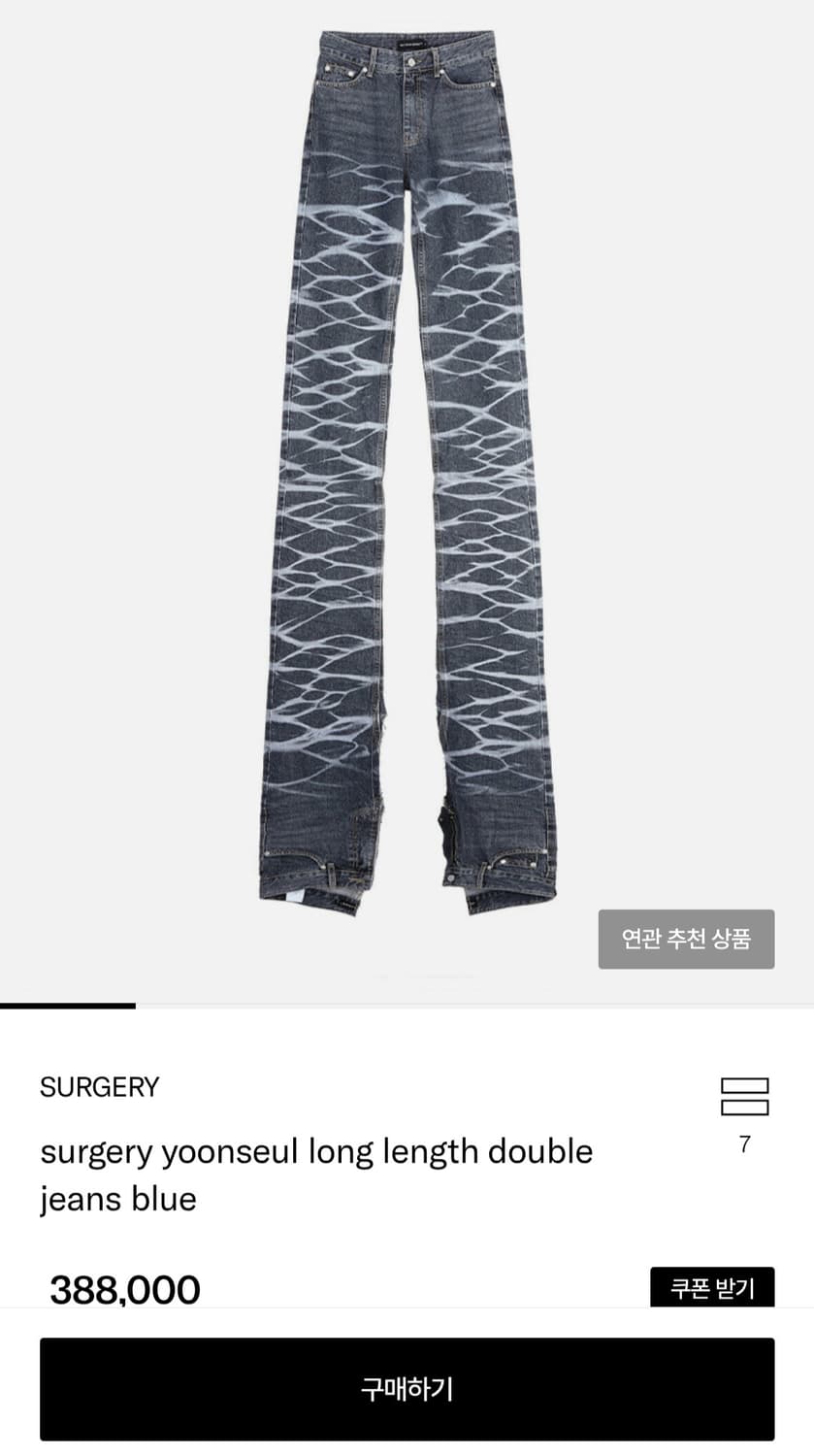
Task: Open image gallery by tapping the denim picture
Action: [x=407, y=485]
